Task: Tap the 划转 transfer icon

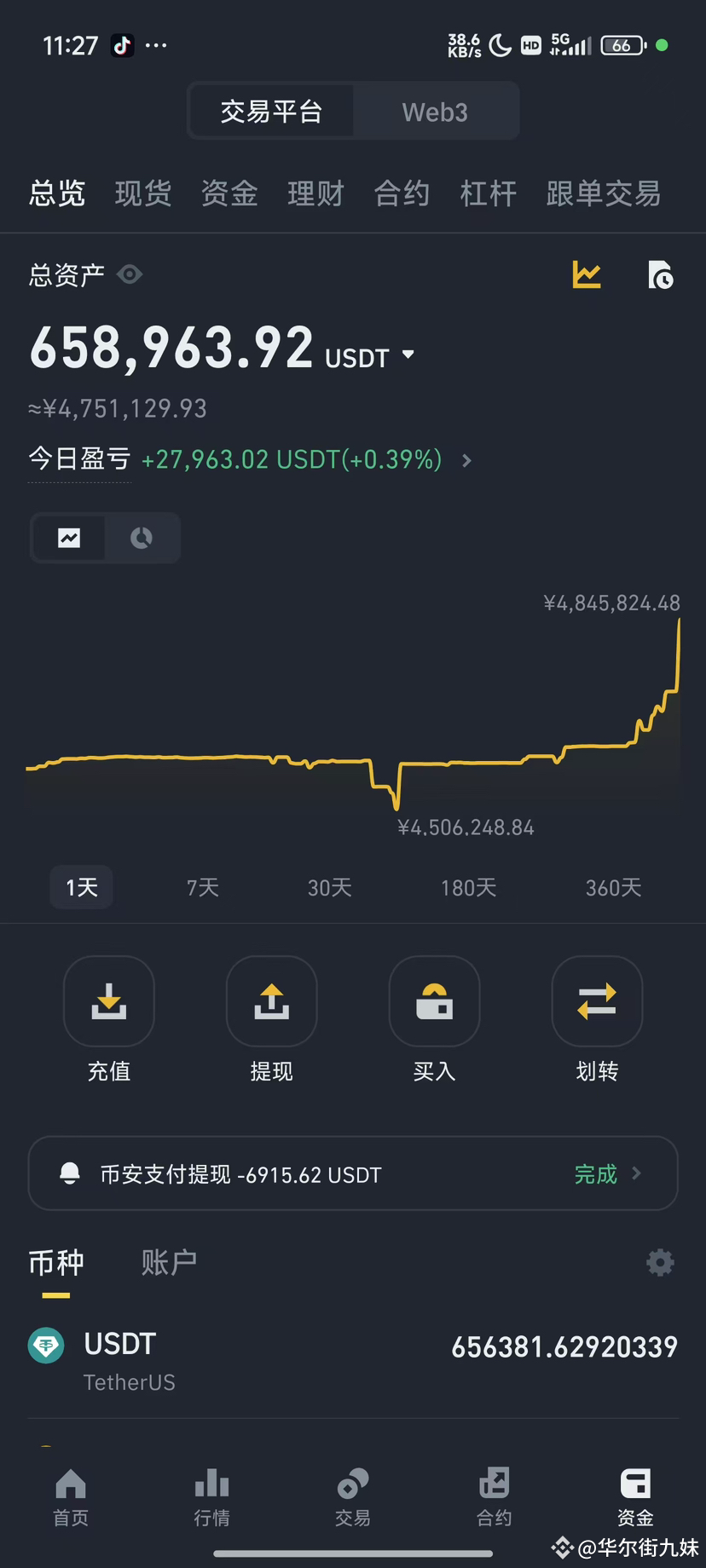Action: (597, 1001)
